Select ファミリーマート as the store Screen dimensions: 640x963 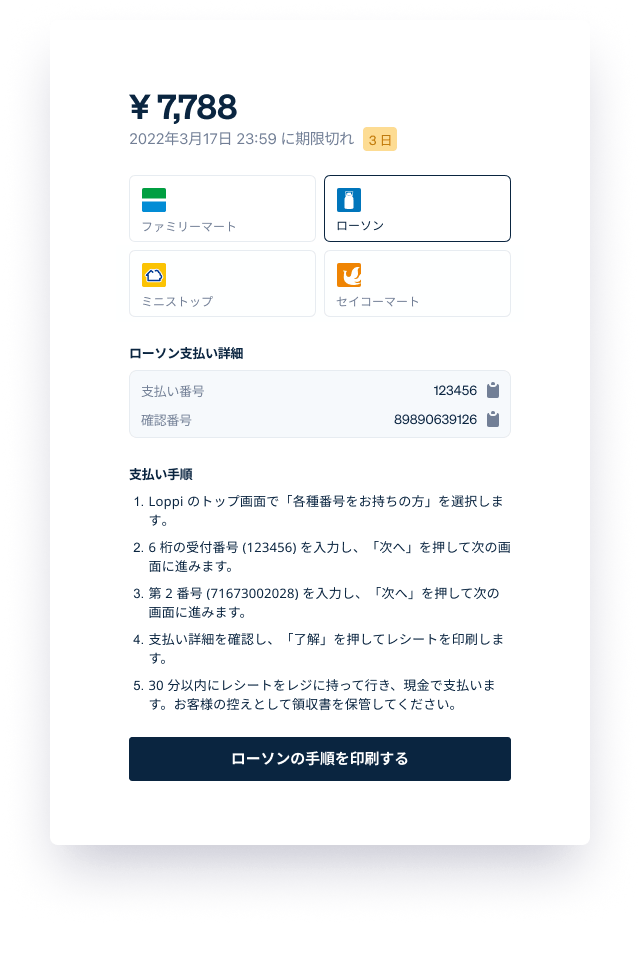[x=222, y=209]
